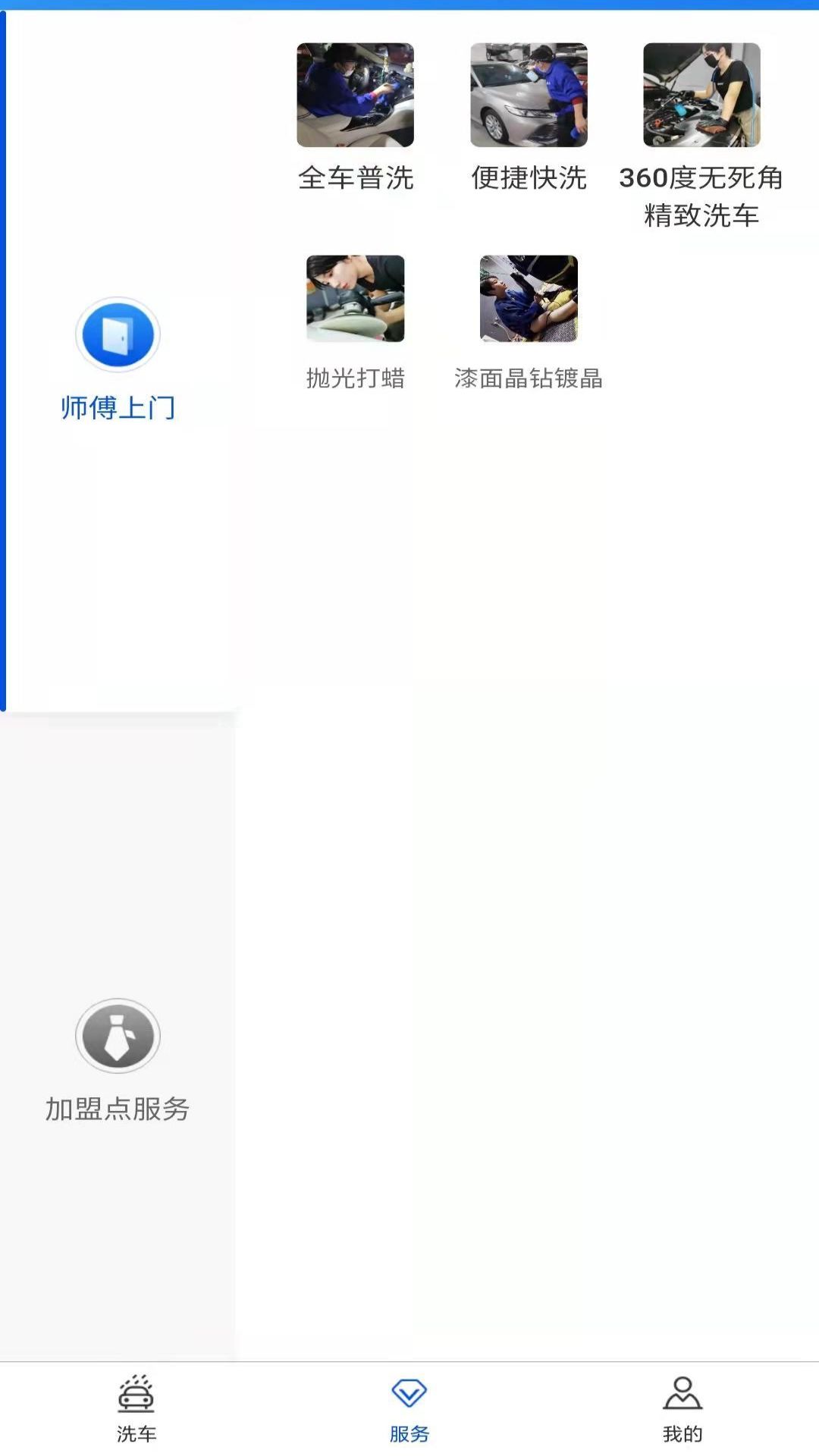Click the blue sidebar indicator bar
The image size is (819, 1456).
coord(5,356)
